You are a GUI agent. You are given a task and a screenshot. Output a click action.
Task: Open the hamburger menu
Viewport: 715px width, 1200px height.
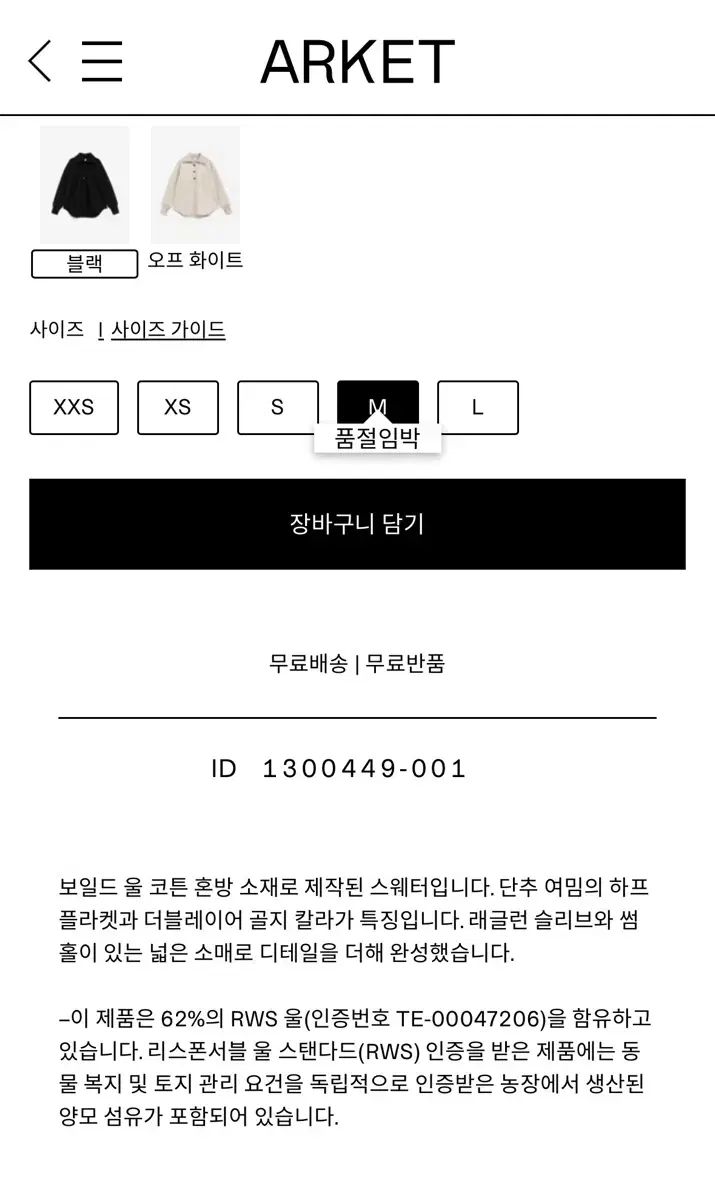(102, 61)
